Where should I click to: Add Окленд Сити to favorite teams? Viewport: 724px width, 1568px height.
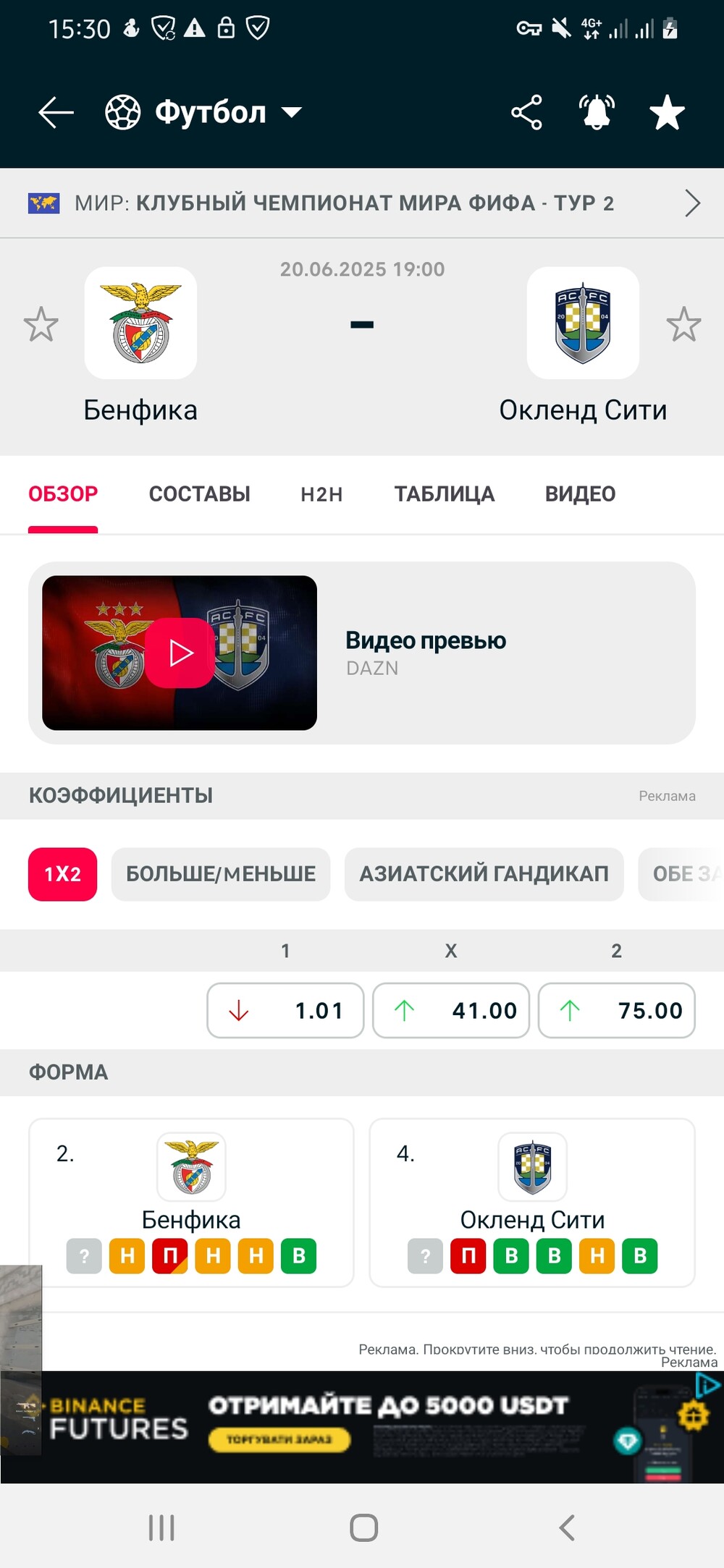click(683, 324)
